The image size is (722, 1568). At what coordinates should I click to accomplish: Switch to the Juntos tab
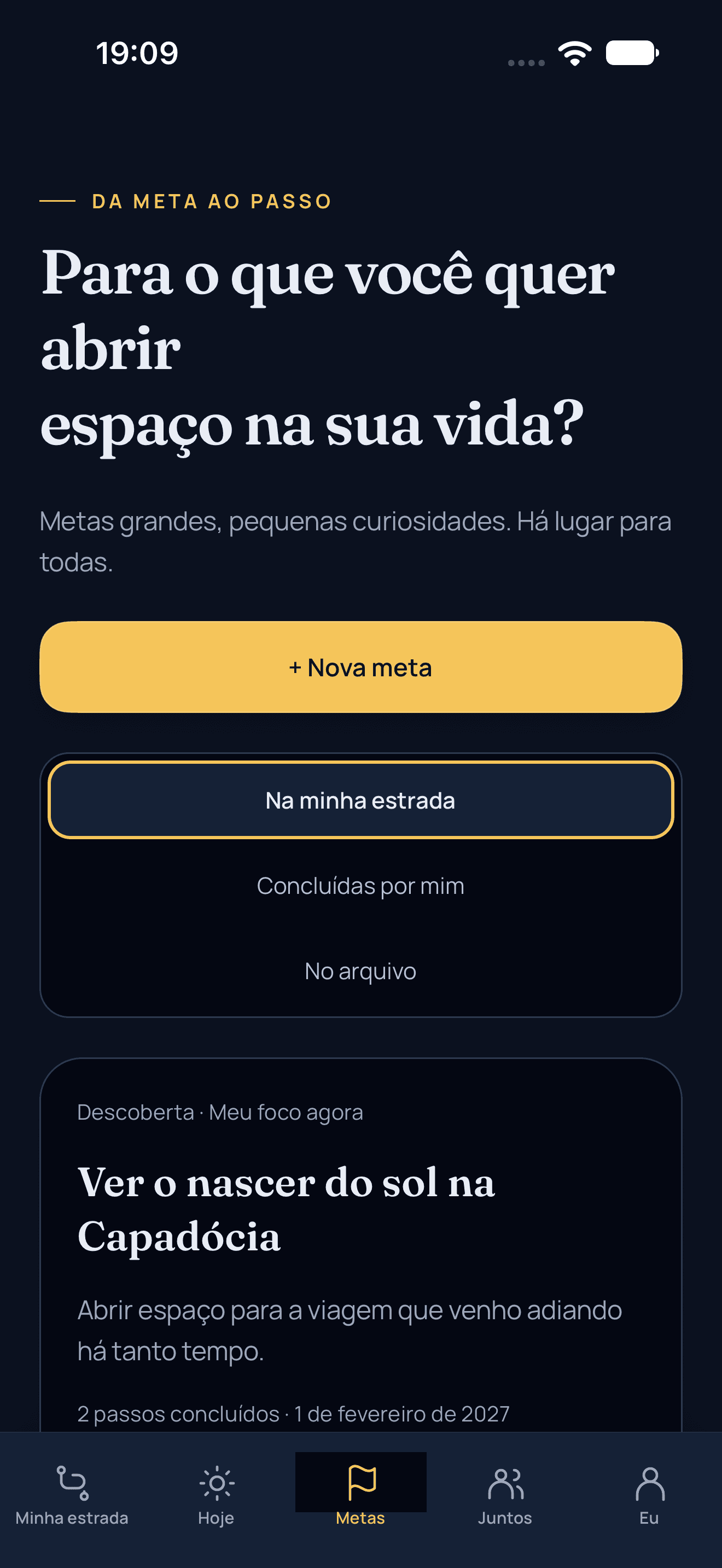pyautogui.click(x=505, y=1494)
